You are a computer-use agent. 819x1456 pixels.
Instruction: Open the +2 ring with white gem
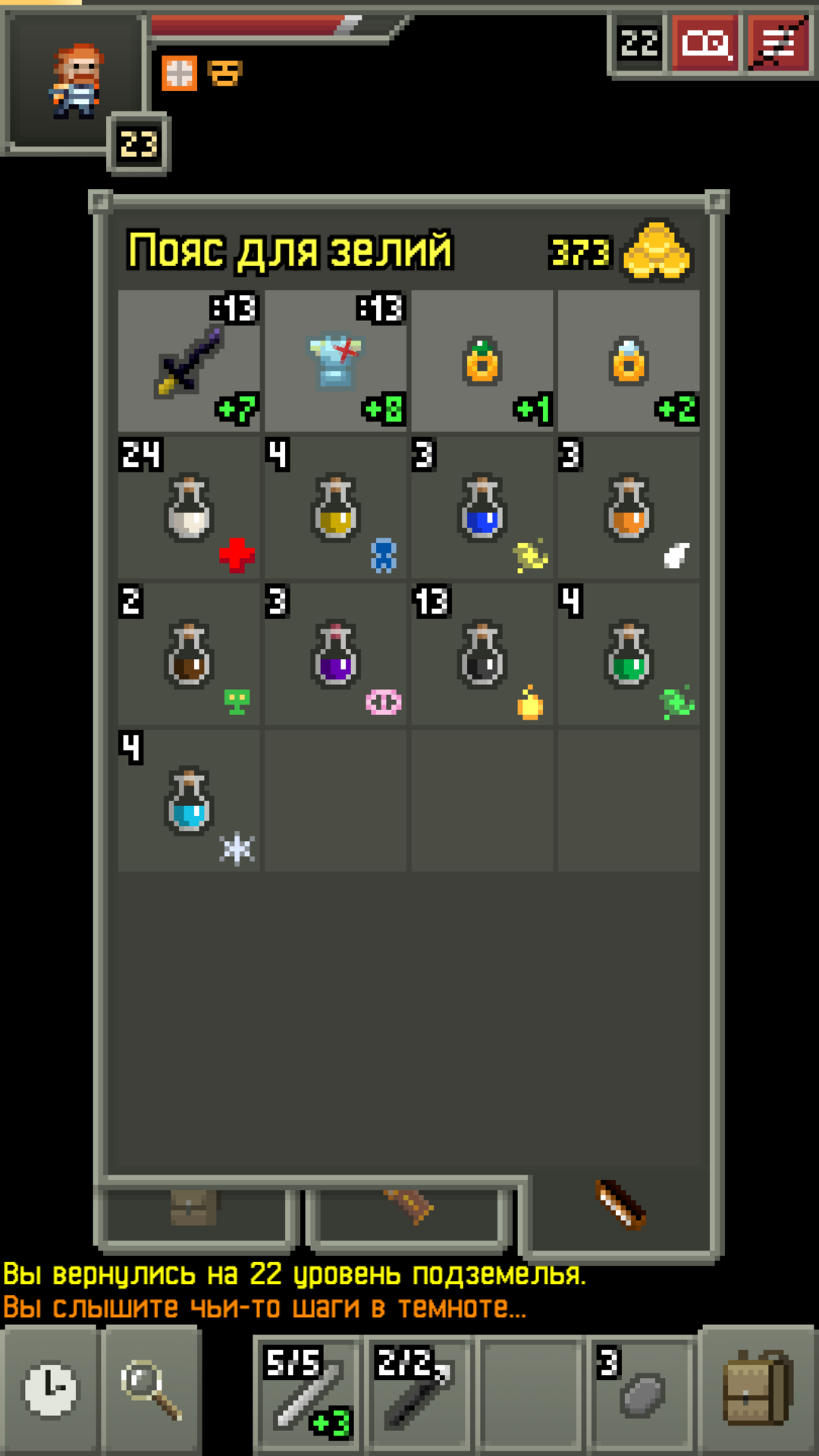pos(629,361)
